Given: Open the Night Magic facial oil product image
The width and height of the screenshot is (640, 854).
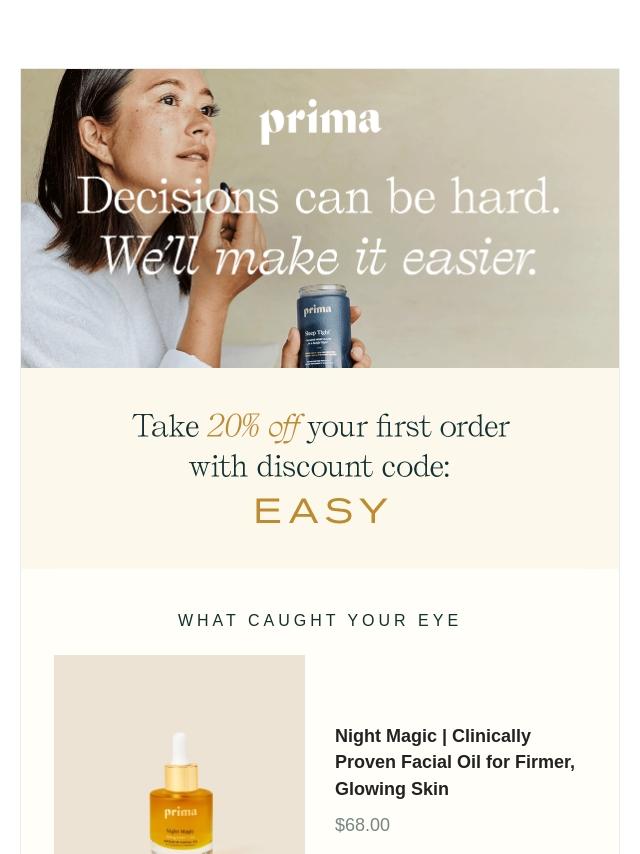Looking at the screenshot, I should coord(179,754).
